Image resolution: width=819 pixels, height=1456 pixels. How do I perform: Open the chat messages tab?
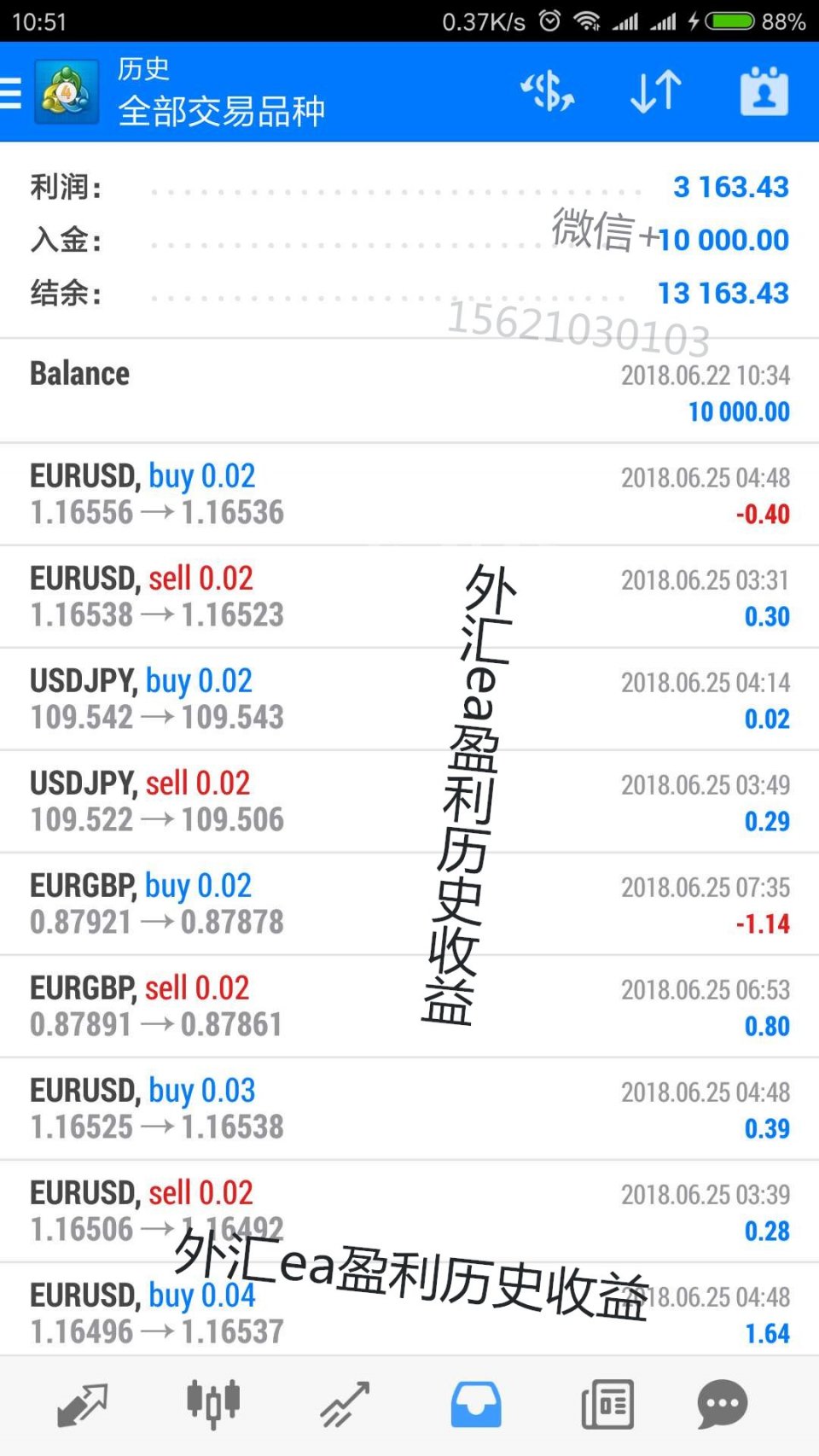(723, 1405)
